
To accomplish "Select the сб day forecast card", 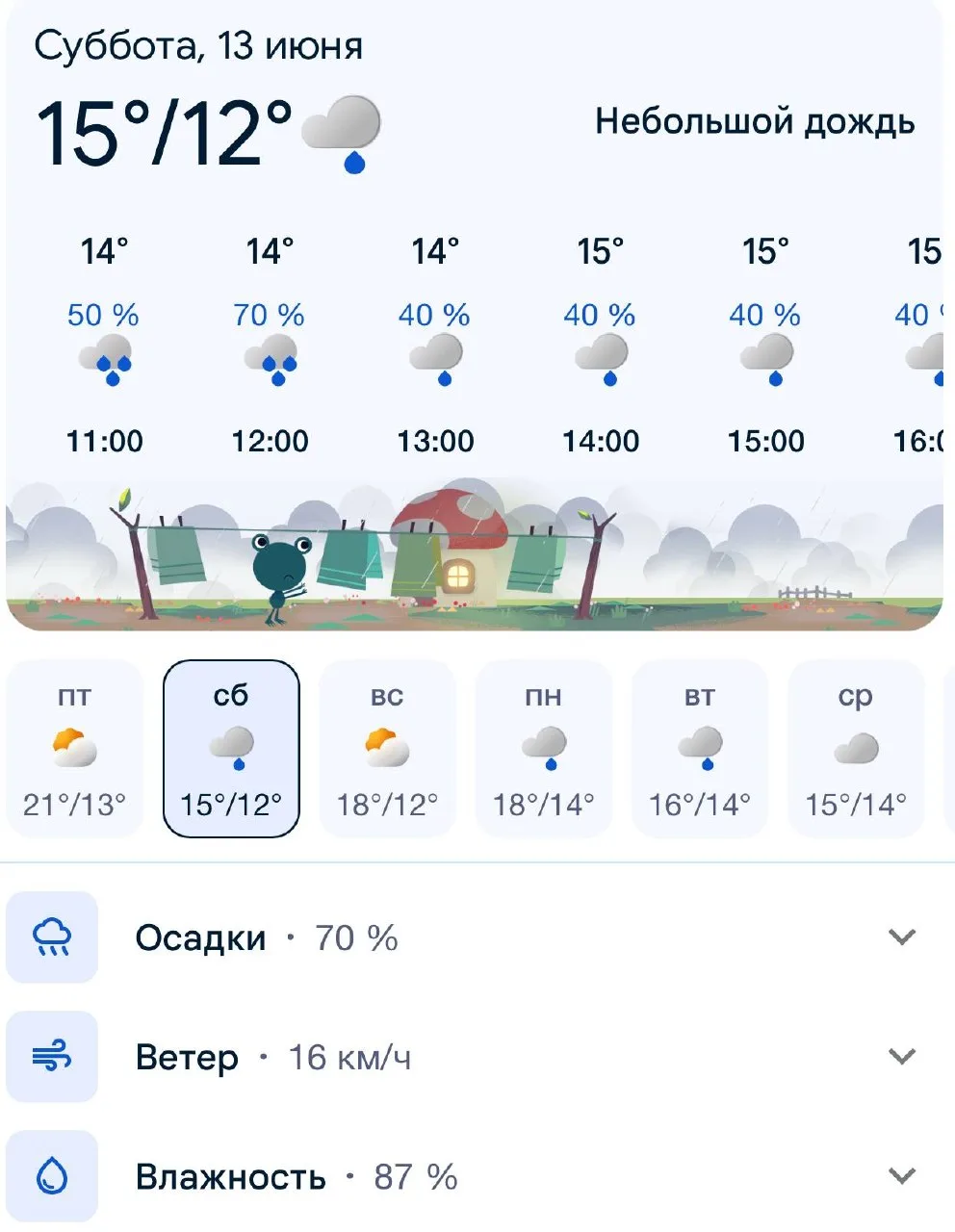I will point(231,749).
